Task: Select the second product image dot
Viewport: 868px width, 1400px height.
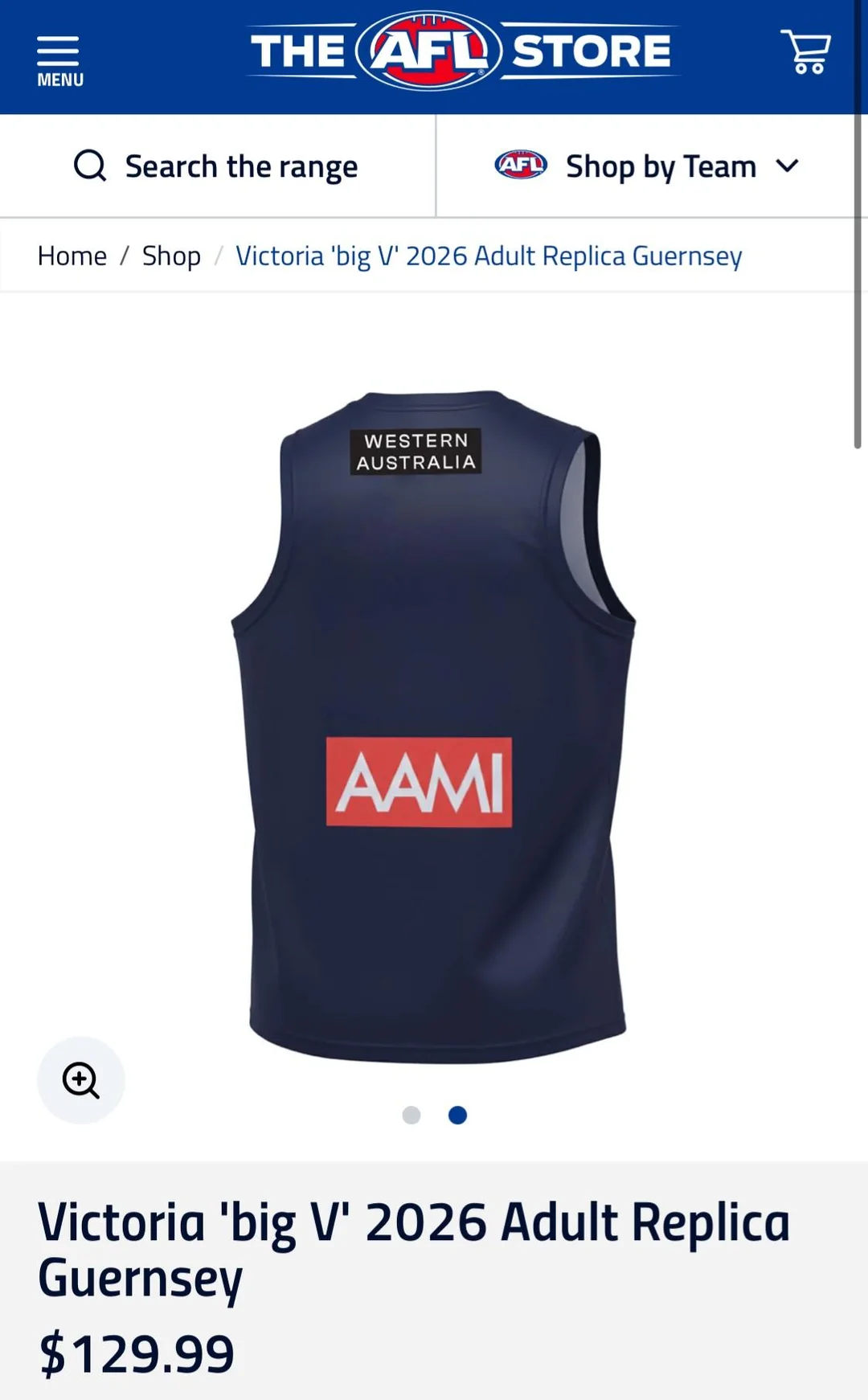Action: tap(457, 1115)
